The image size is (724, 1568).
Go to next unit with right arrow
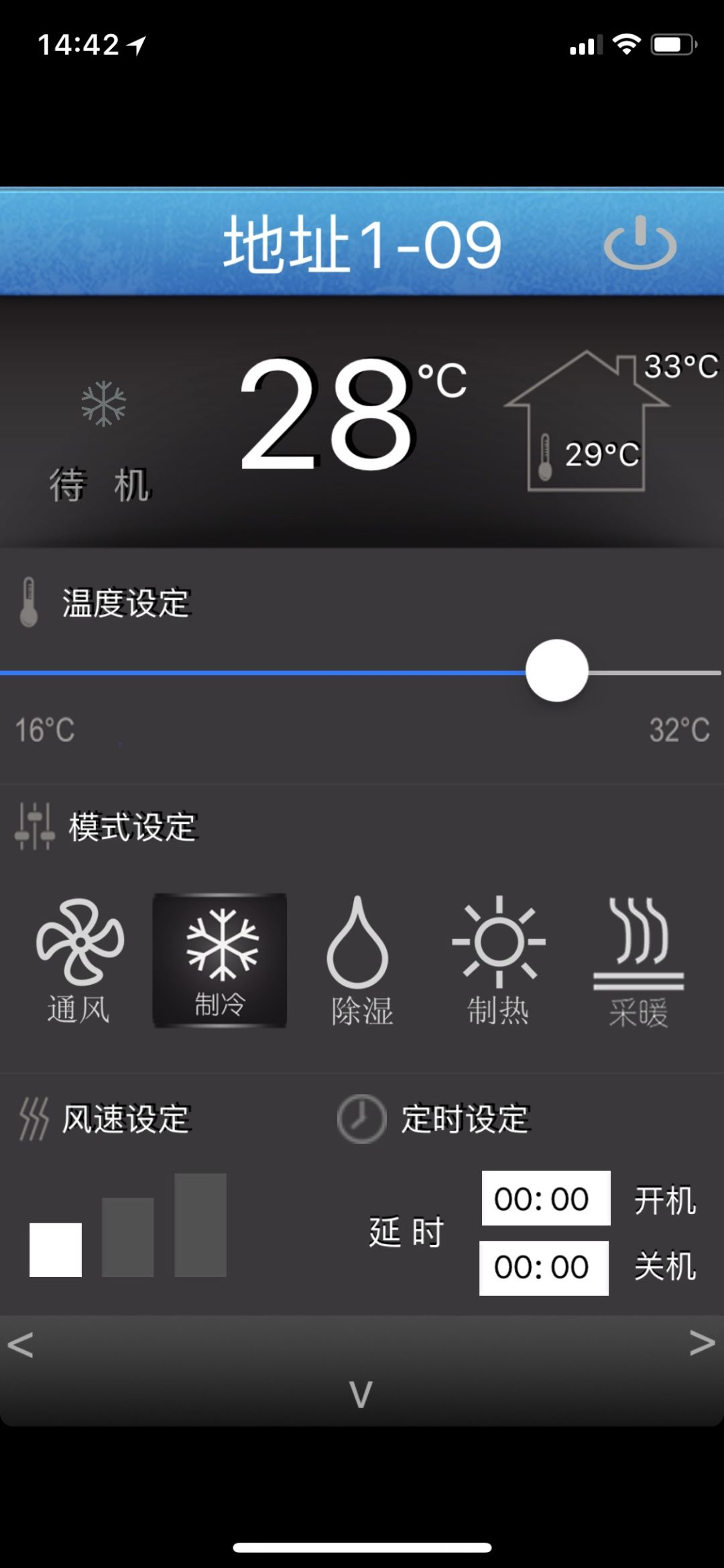coord(702,1342)
